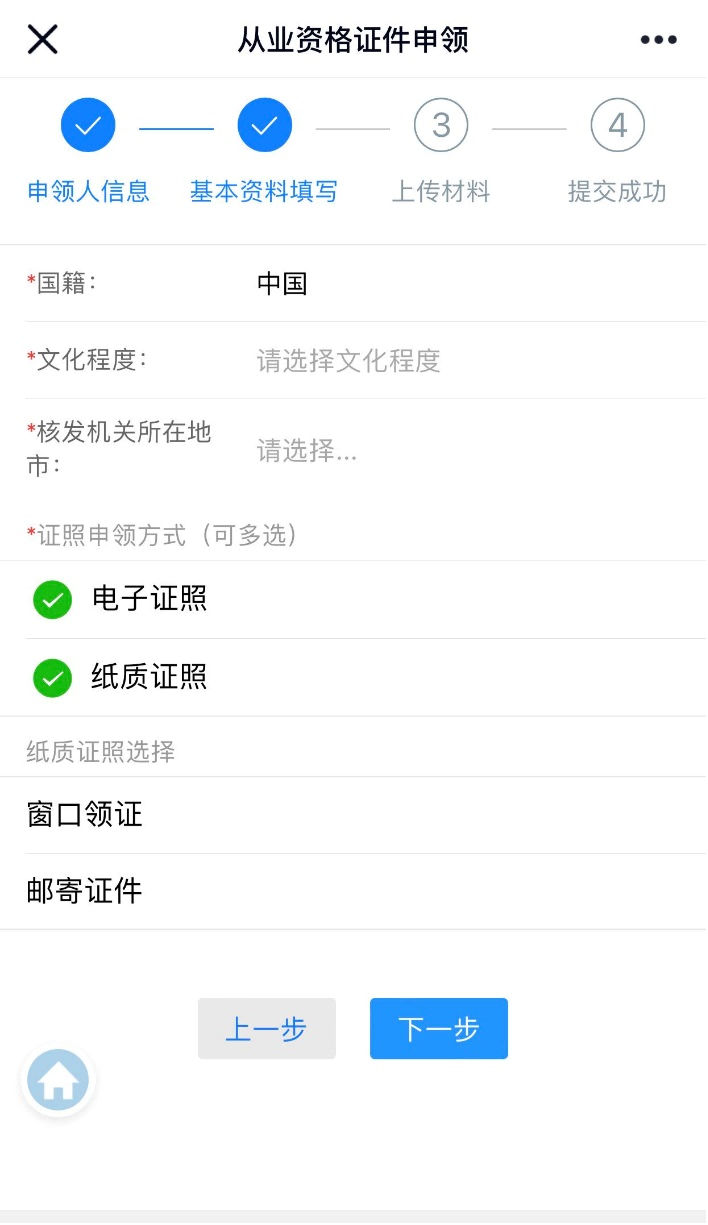Close the 从业资格证件申领 page
Image resolution: width=708 pixels, height=1225 pixels.
click(x=42, y=39)
